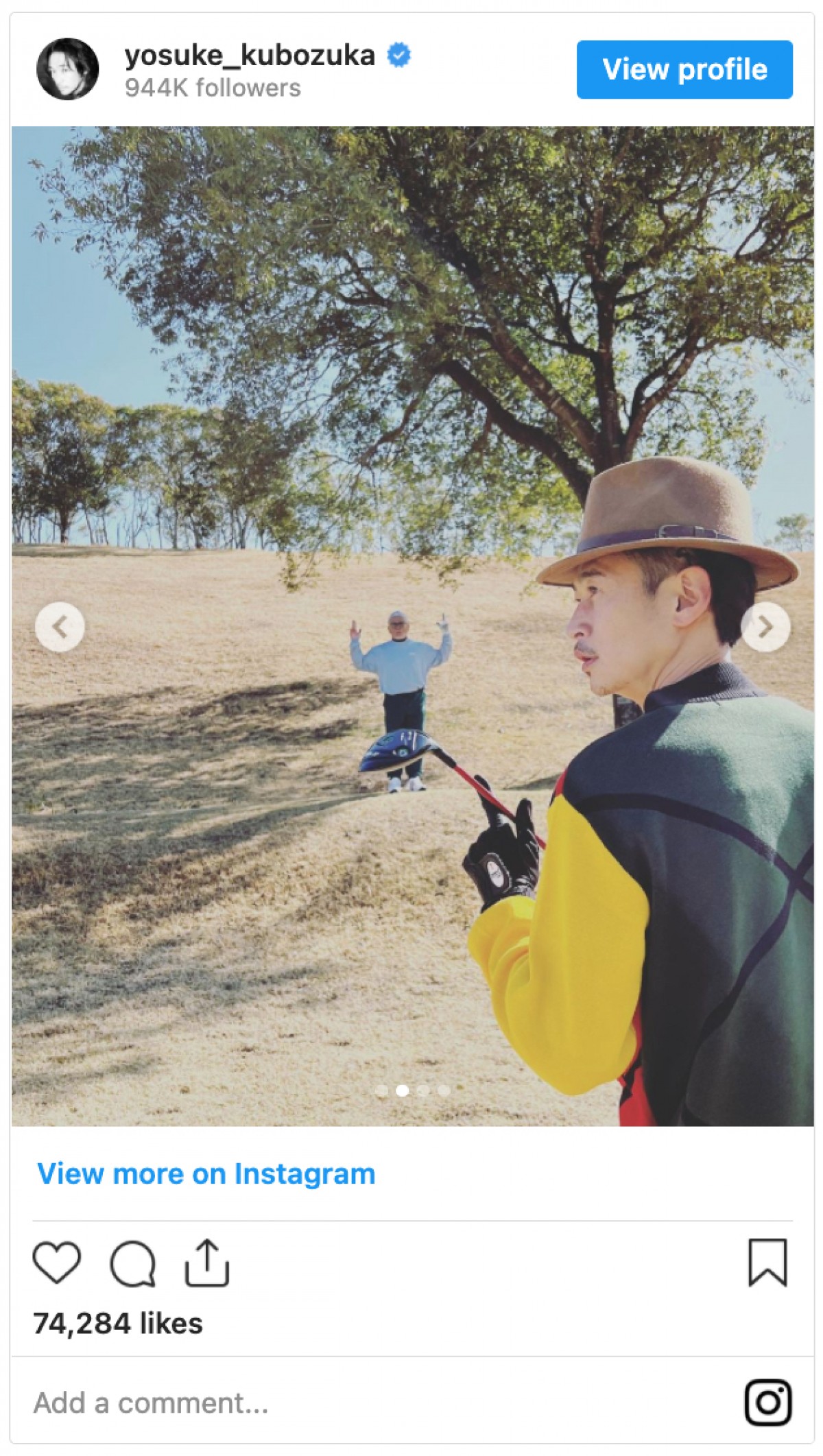This screenshot has width=823, height=1456.
Task: Open the View profile button
Action: [684, 69]
